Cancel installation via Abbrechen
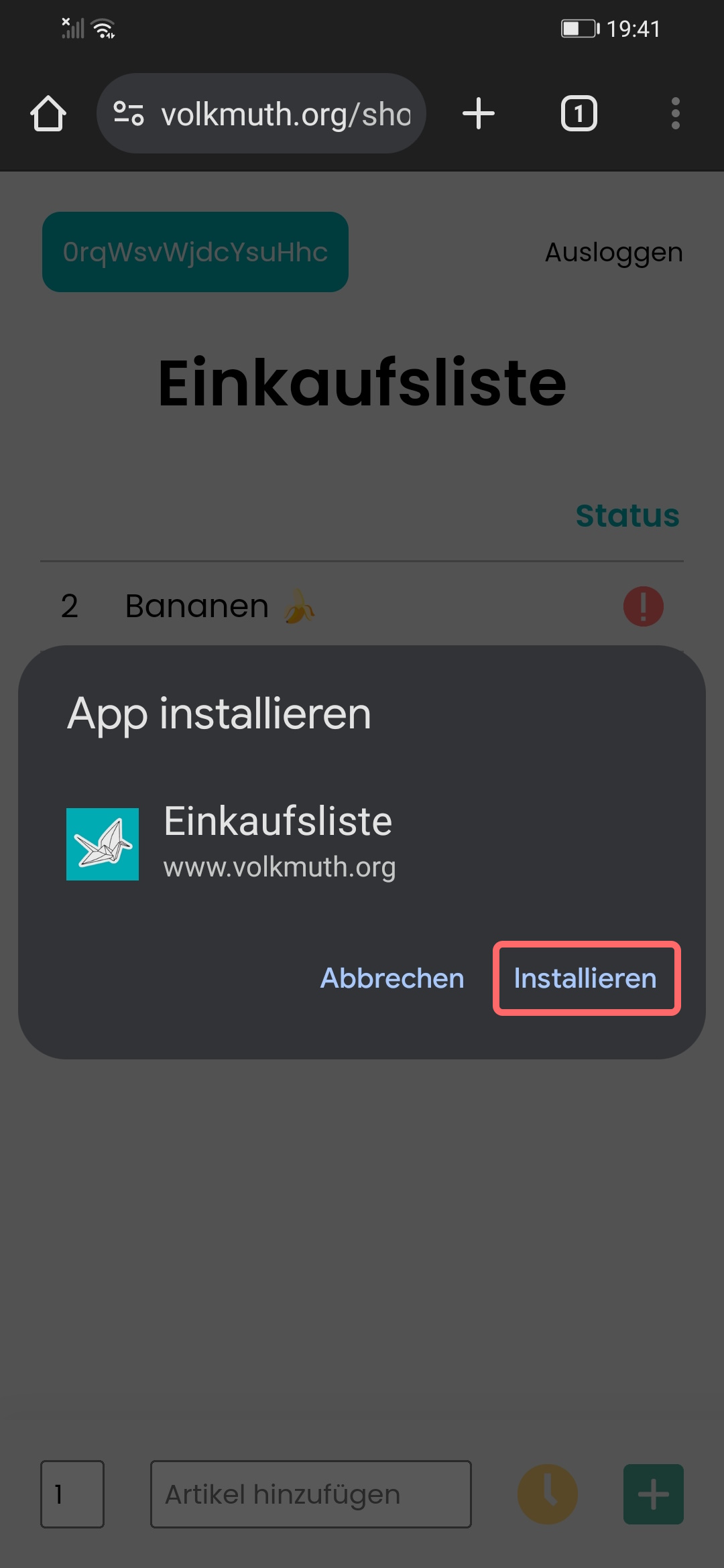Image resolution: width=724 pixels, height=1568 pixels. [392, 978]
